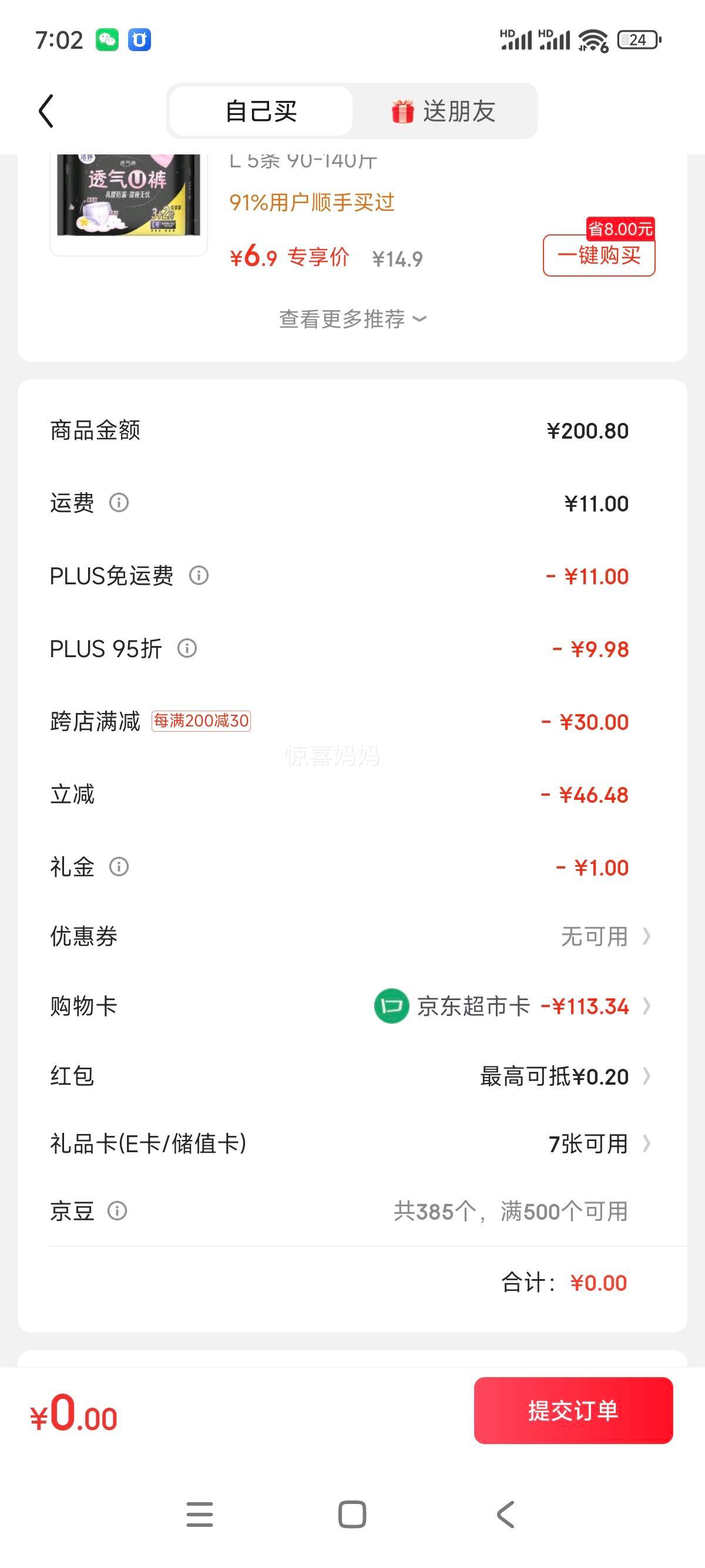The width and height of the screenshot is (705, 1568).
Task: Submit the order with 提交订单
Action: tap(573, 1411)
